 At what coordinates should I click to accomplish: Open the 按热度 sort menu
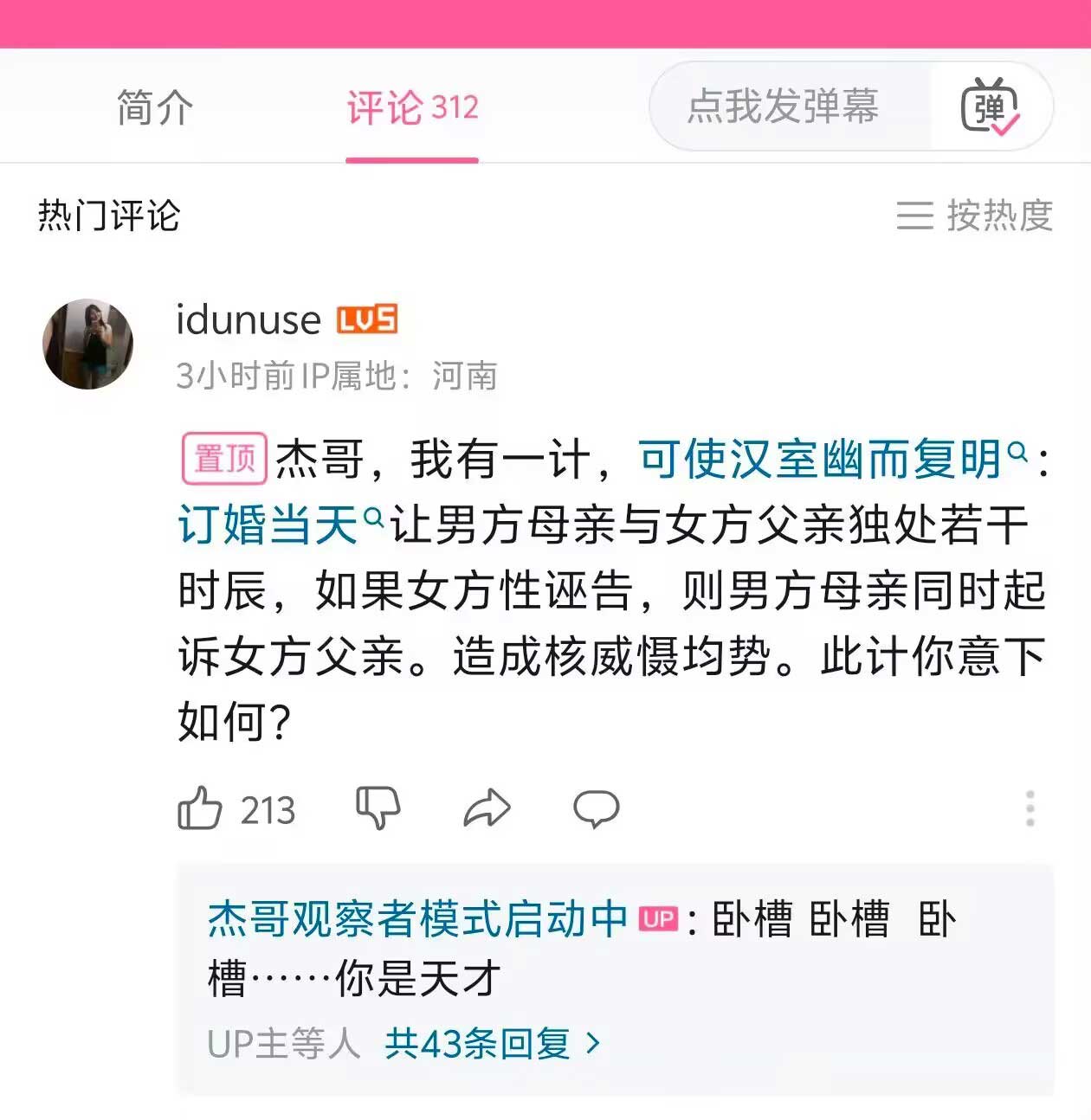point(974,216)
